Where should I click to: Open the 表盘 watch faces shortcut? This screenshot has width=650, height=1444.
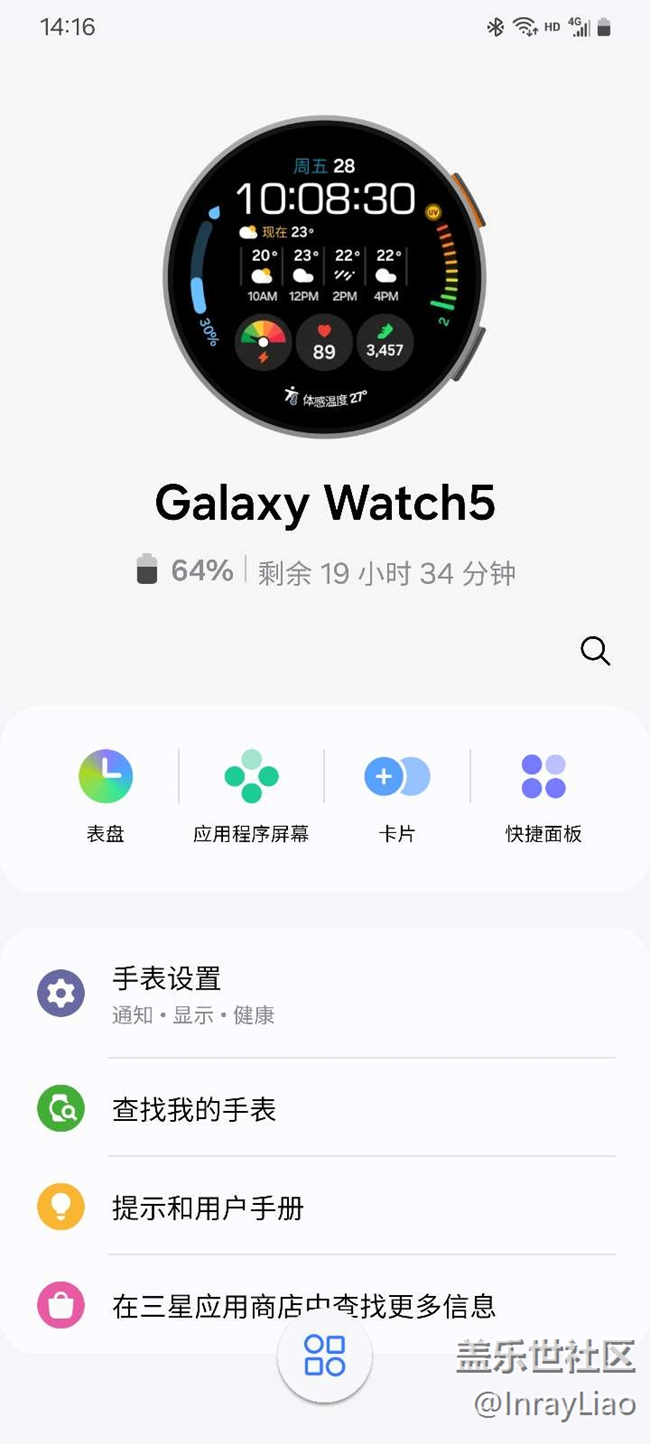[x=105, y=796]
